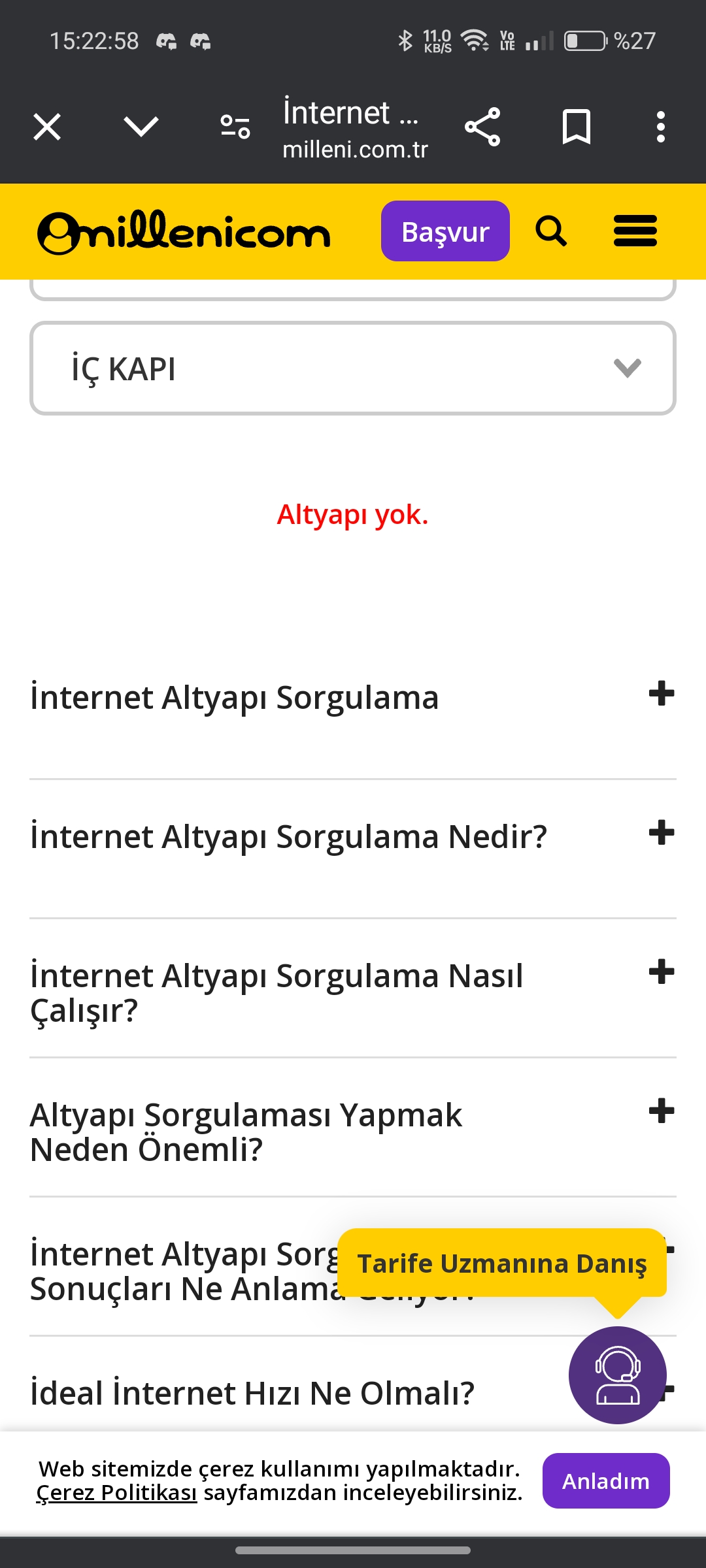706x1568 pixels.
Task: Open site settings icon beside the URL
Action: point(235,127)
